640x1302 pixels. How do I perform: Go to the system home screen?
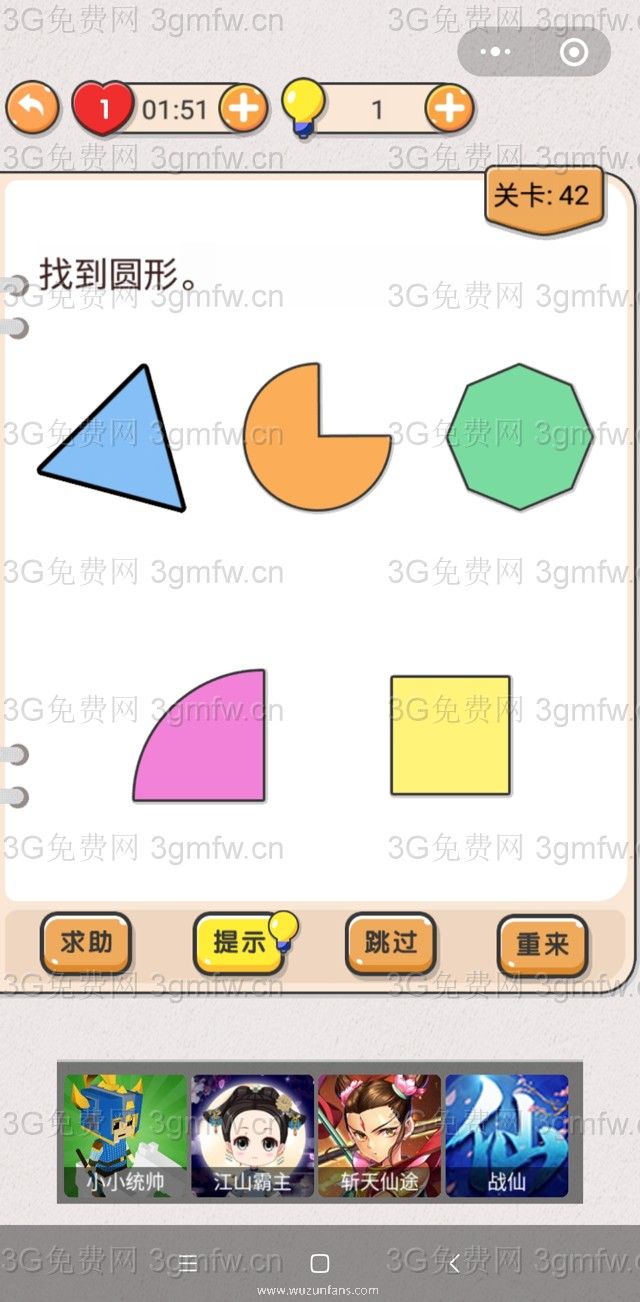320,1263
